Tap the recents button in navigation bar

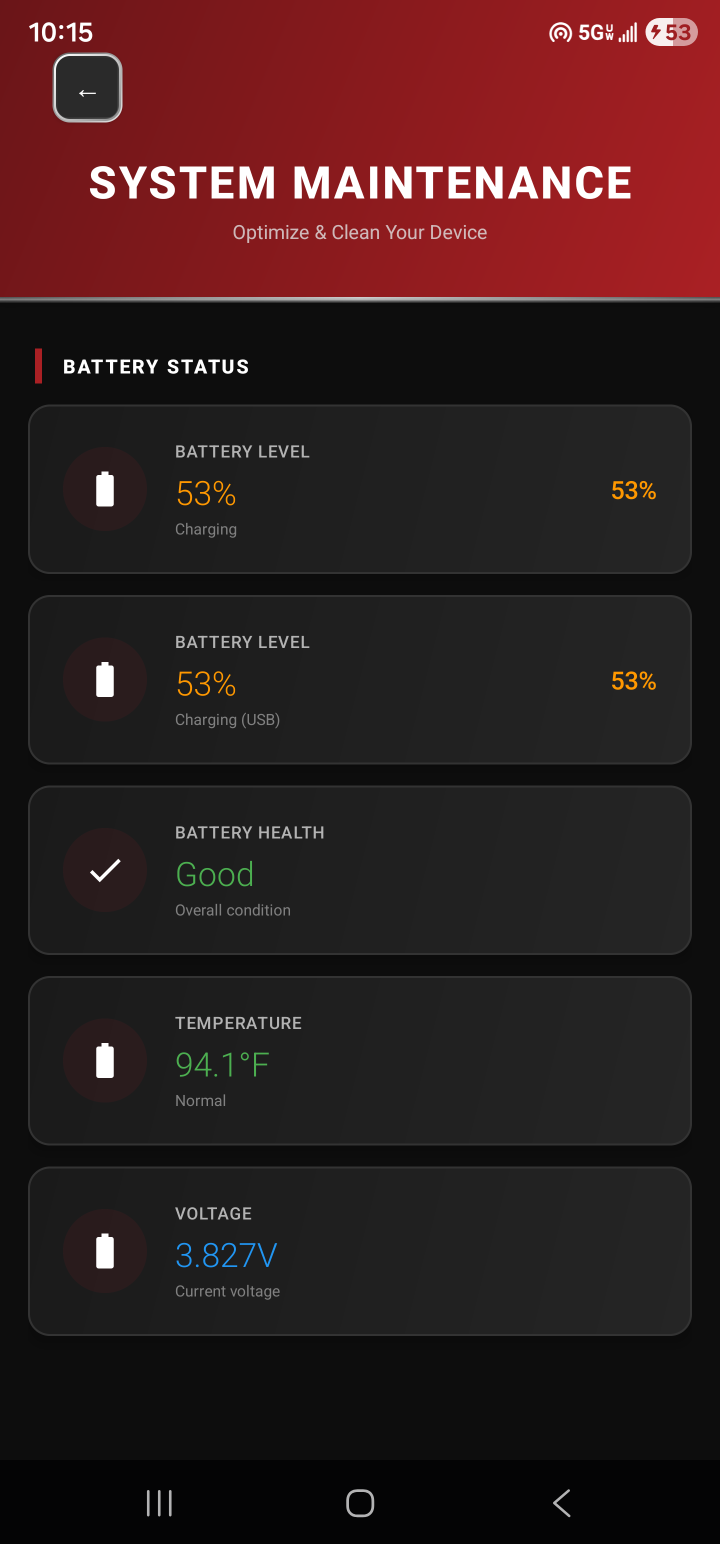(x=159, y=1502)
